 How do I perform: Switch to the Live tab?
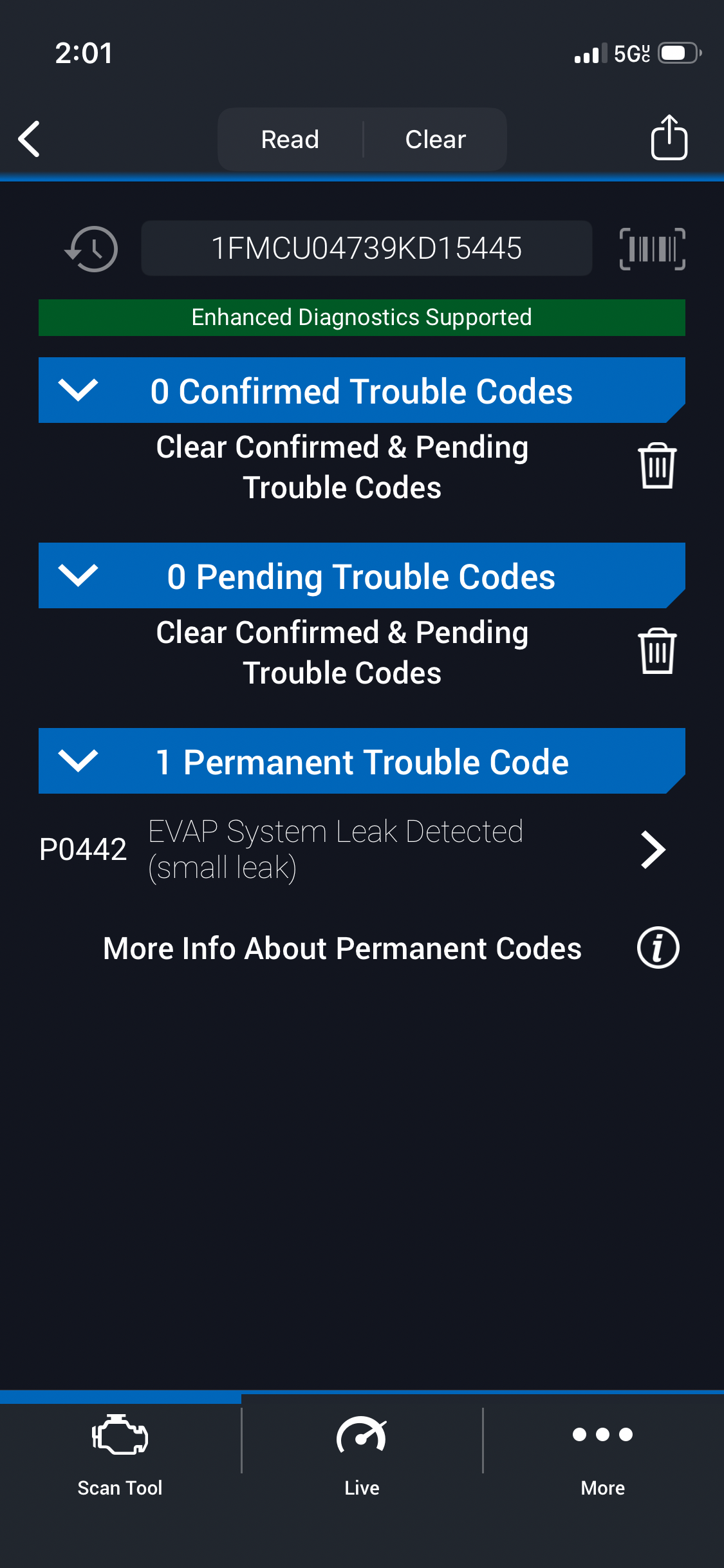(x=362, y=1455)
